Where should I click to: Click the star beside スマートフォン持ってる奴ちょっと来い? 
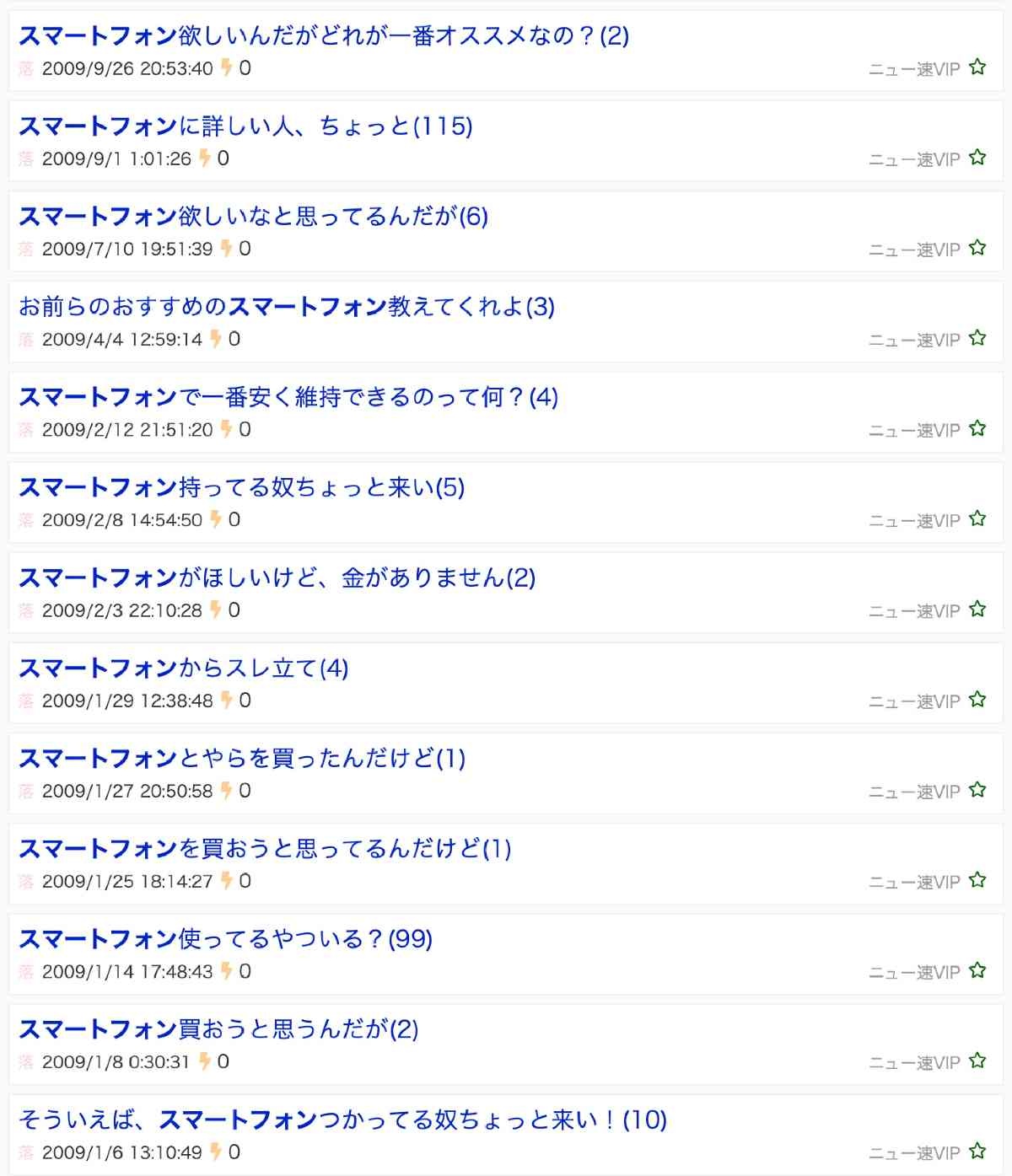pyautogui.click(x=978, y=516)
